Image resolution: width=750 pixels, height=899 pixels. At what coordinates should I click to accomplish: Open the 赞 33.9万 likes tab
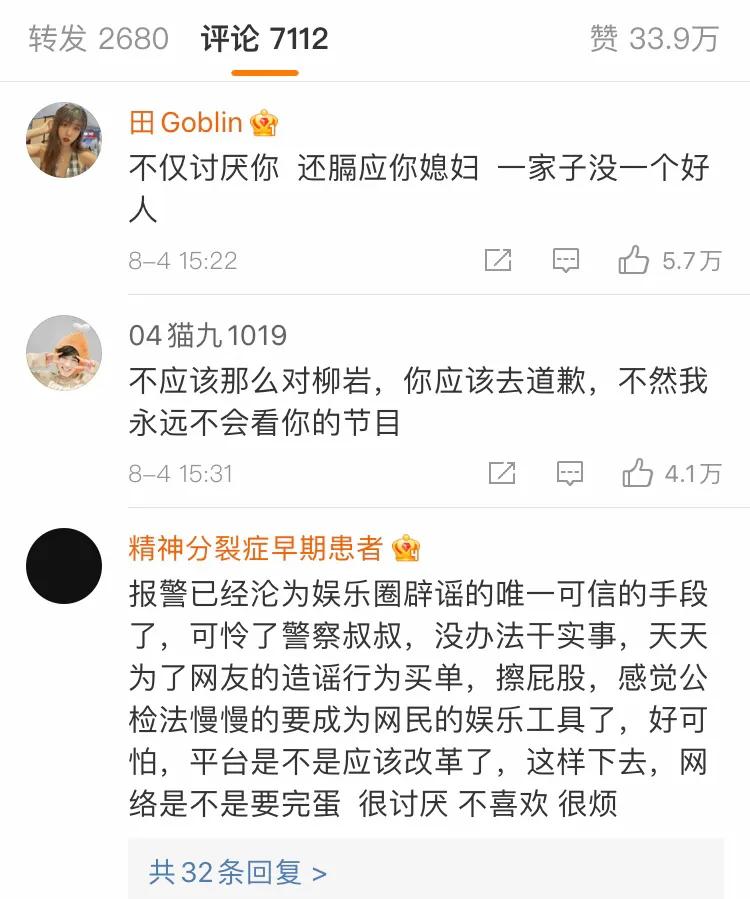pos(654,40)
